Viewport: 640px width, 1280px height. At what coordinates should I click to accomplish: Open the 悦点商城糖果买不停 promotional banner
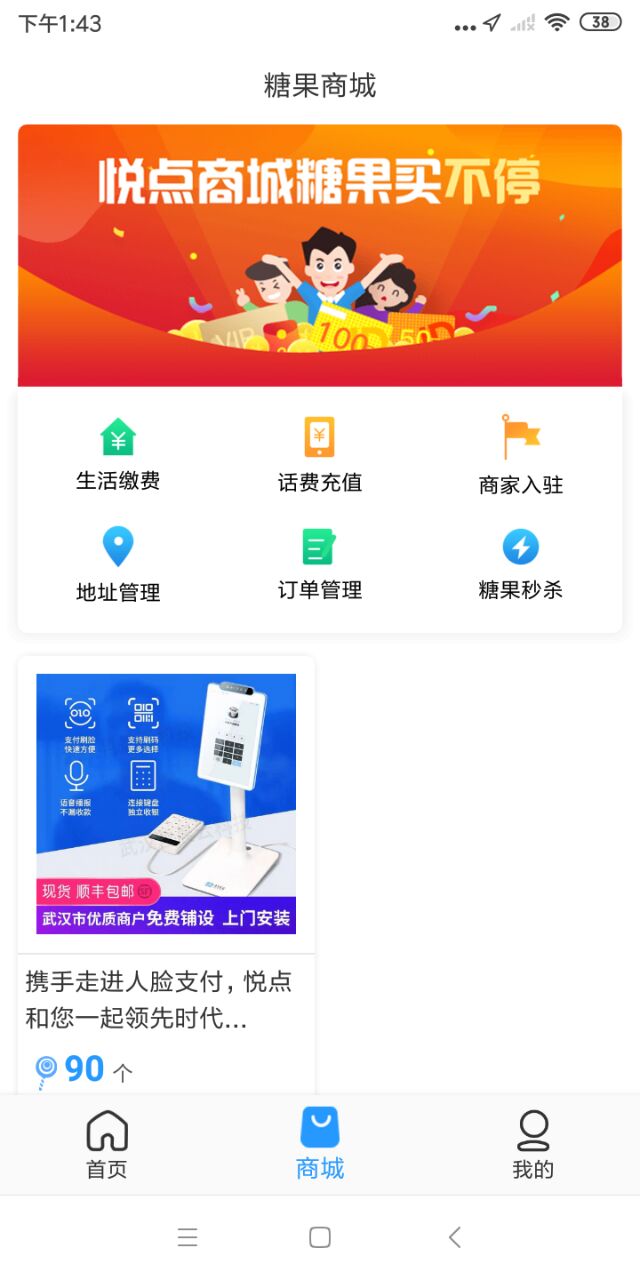(320, 255)
